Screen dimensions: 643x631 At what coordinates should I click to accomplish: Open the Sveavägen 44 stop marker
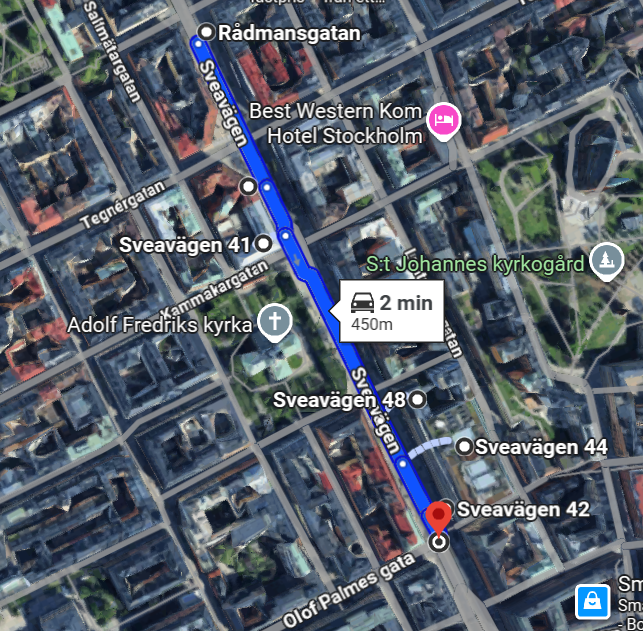(464, 446)
